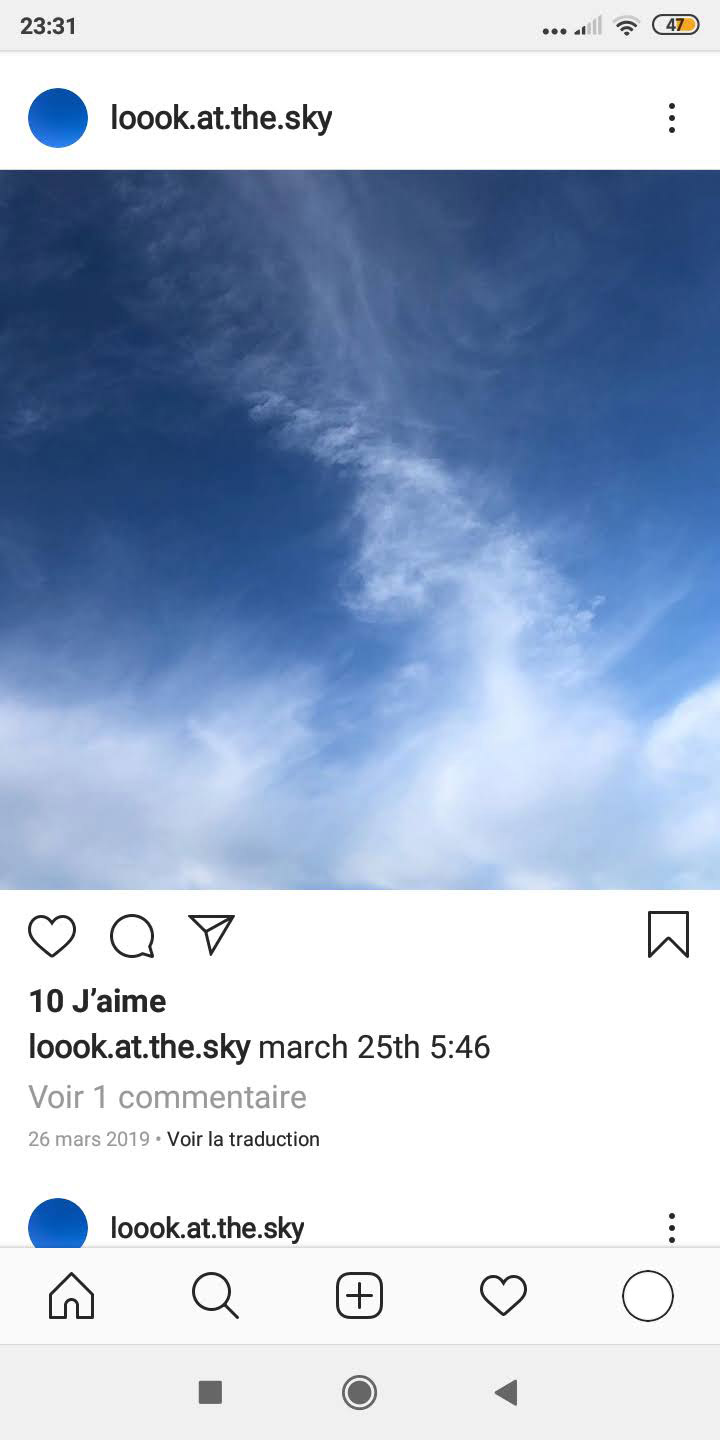
Task: Tap the sky photo to open it
Action: coord(360,530)
